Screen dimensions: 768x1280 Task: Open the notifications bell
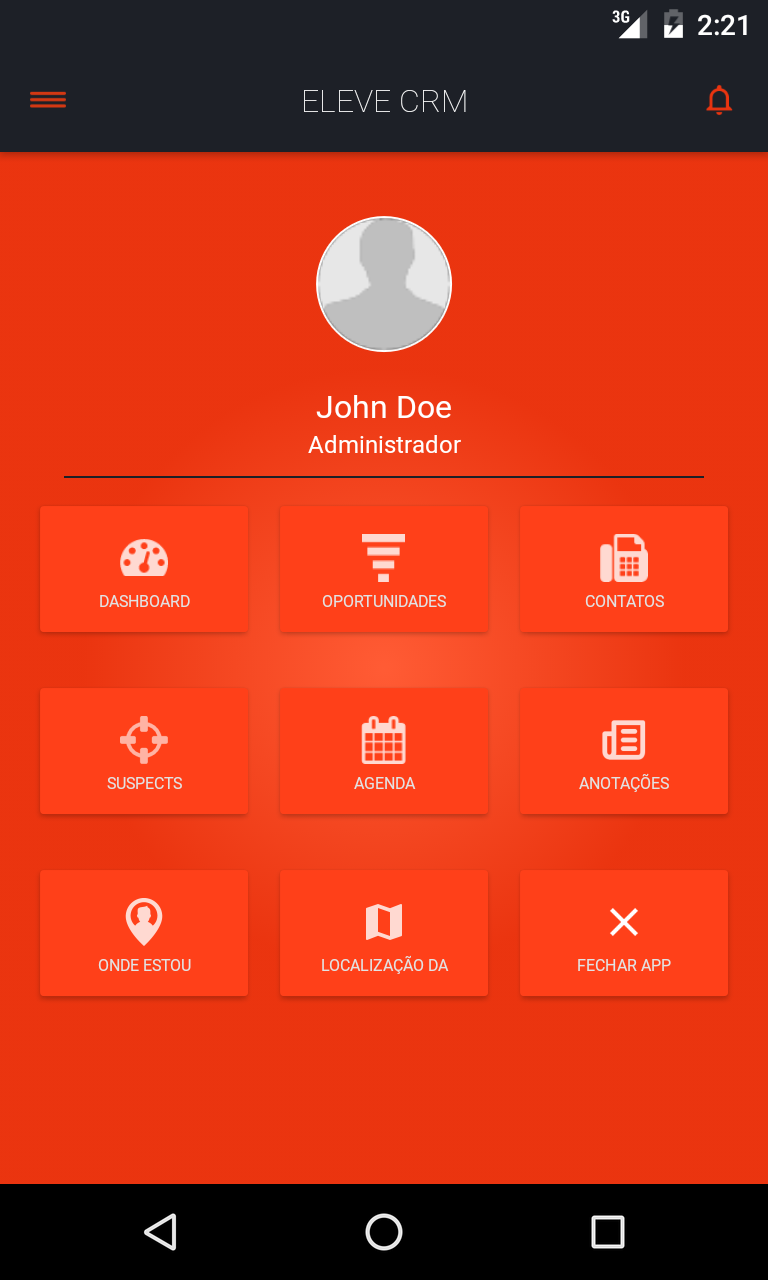click(x=719, y=101)
